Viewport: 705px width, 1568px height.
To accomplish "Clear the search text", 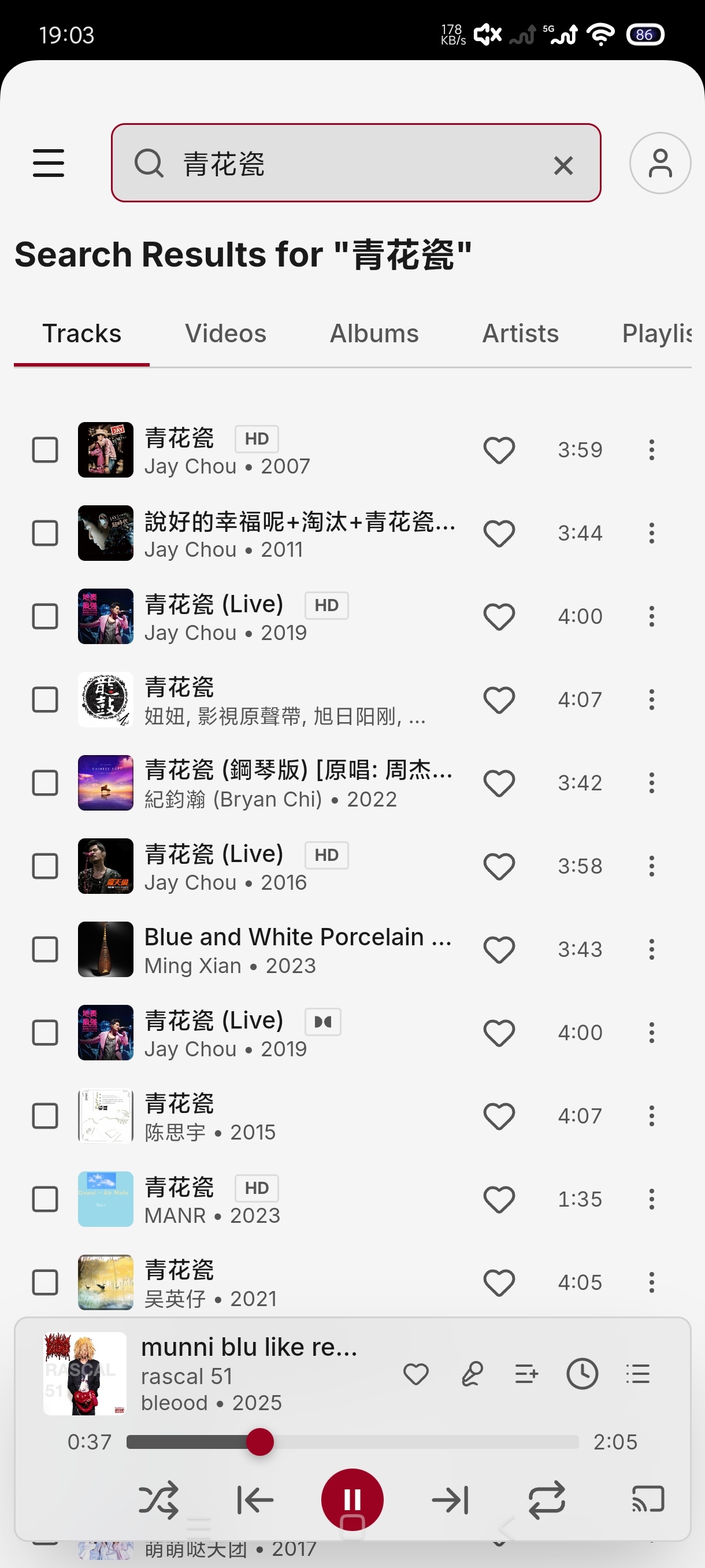I will [x=563, y=165].
